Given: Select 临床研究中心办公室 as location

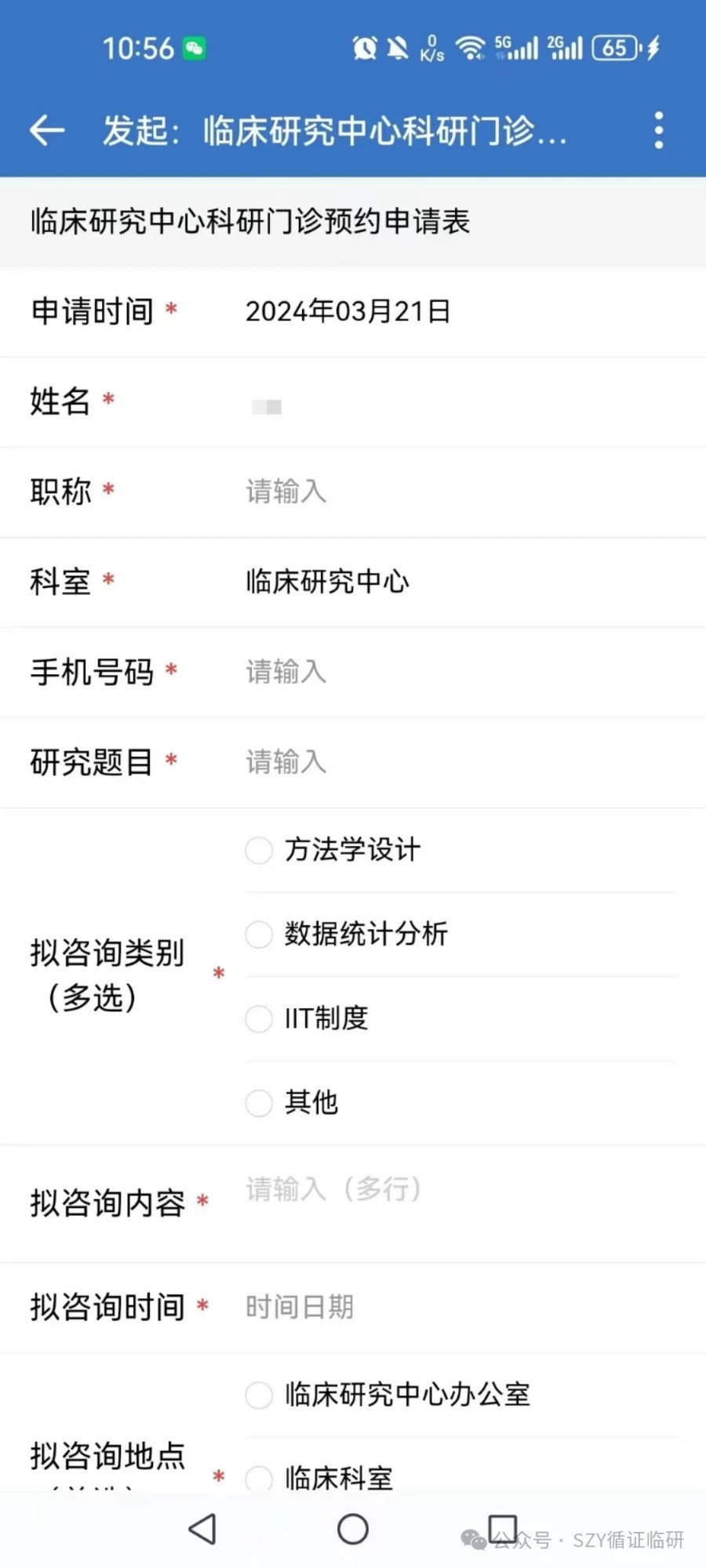Looking at the screenshot, I should [x=259, y=1395].
